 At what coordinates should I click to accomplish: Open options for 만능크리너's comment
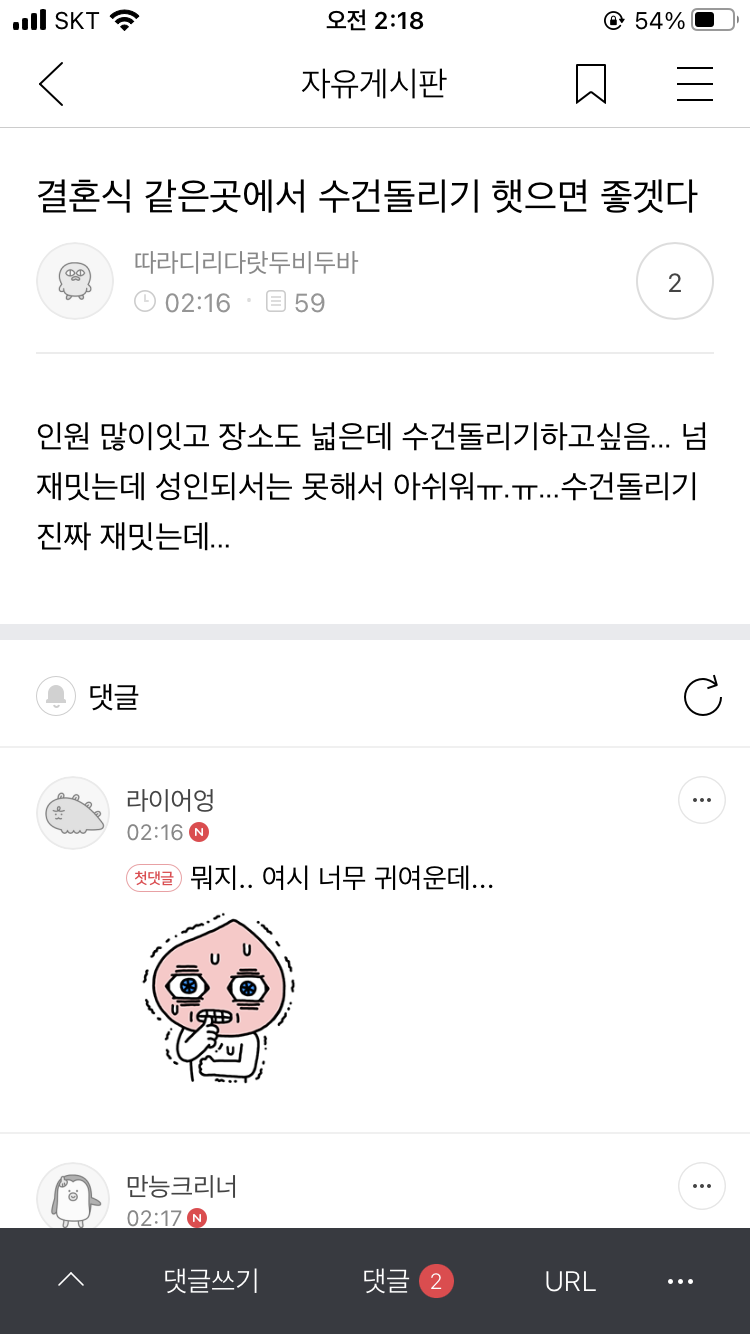pos(701,1186)
